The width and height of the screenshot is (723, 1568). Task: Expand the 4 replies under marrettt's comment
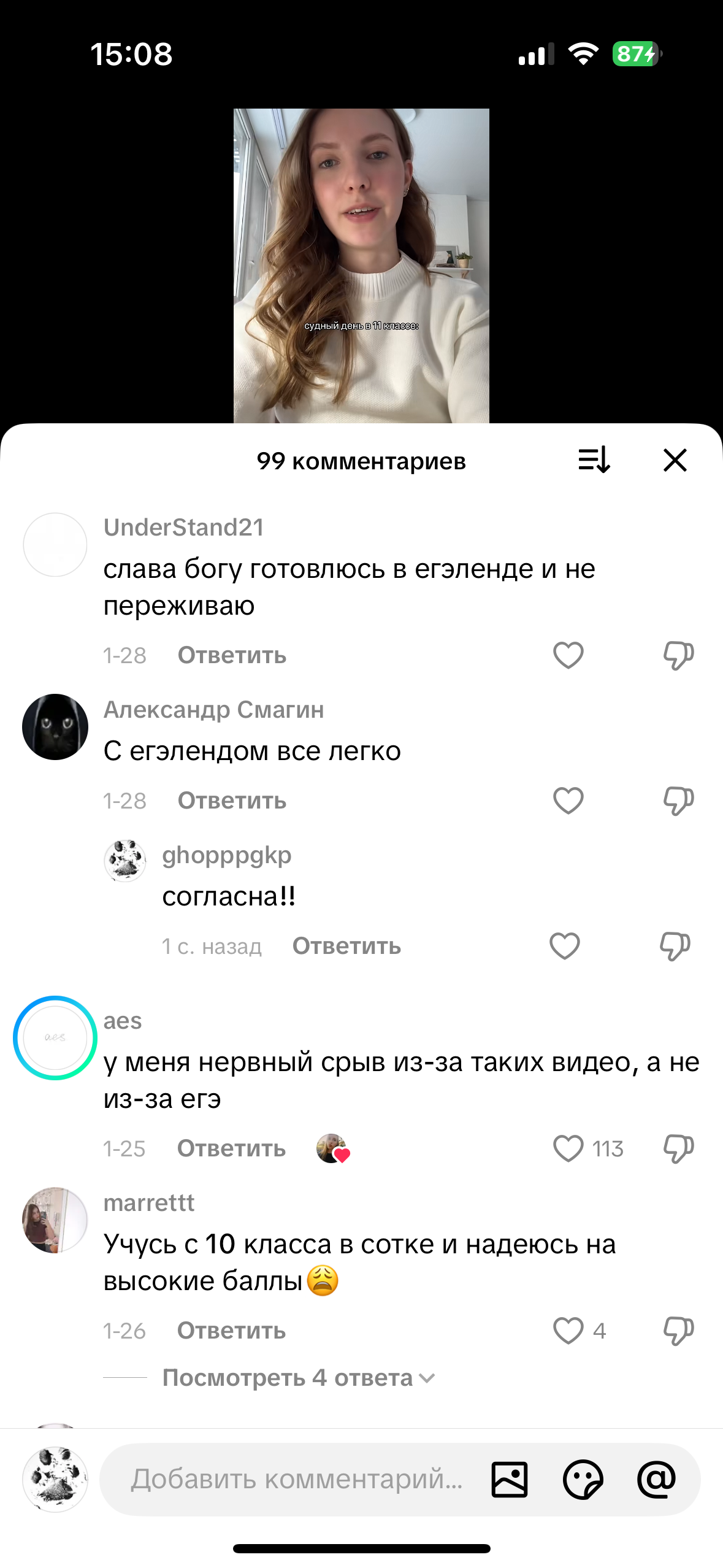(298, 1378)
